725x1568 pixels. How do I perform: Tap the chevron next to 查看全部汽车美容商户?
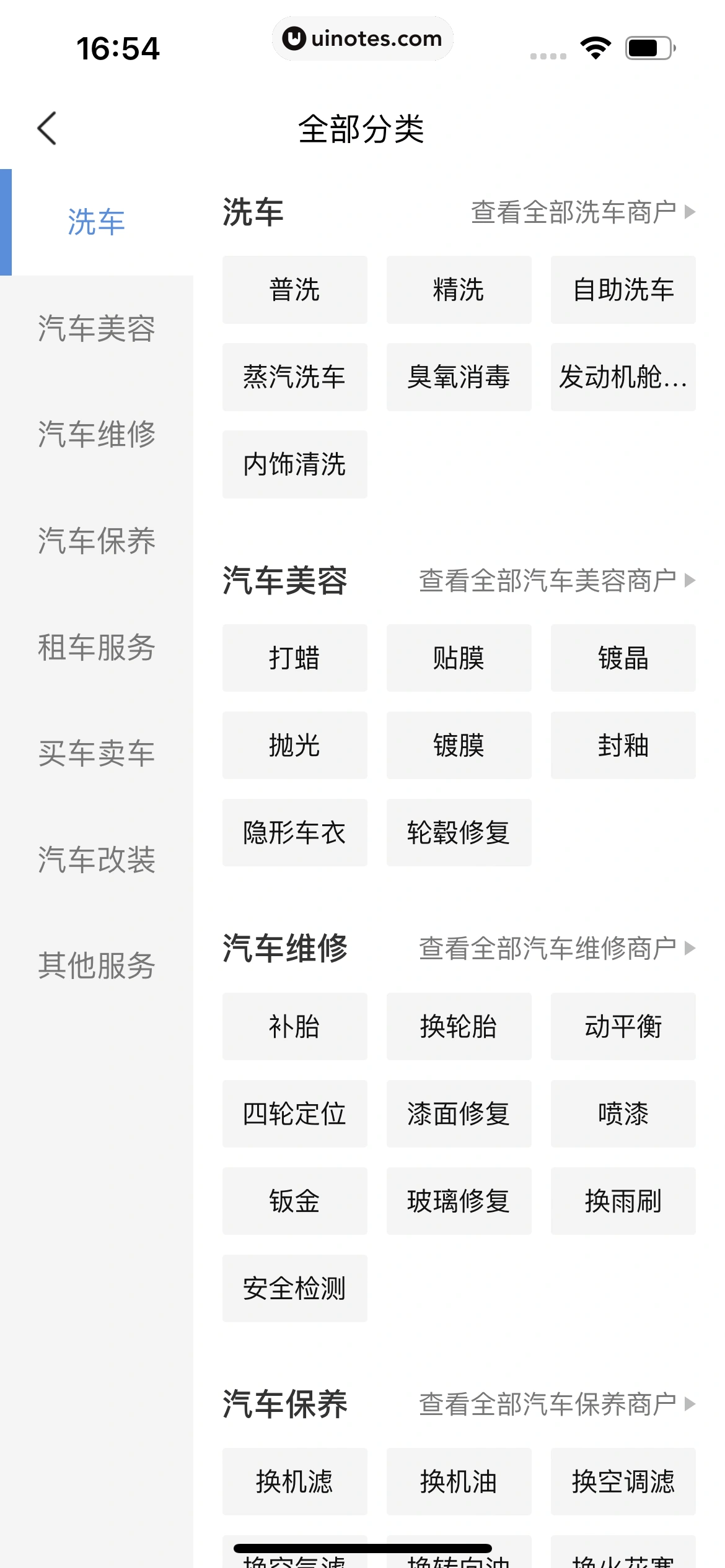click(688, 583)
